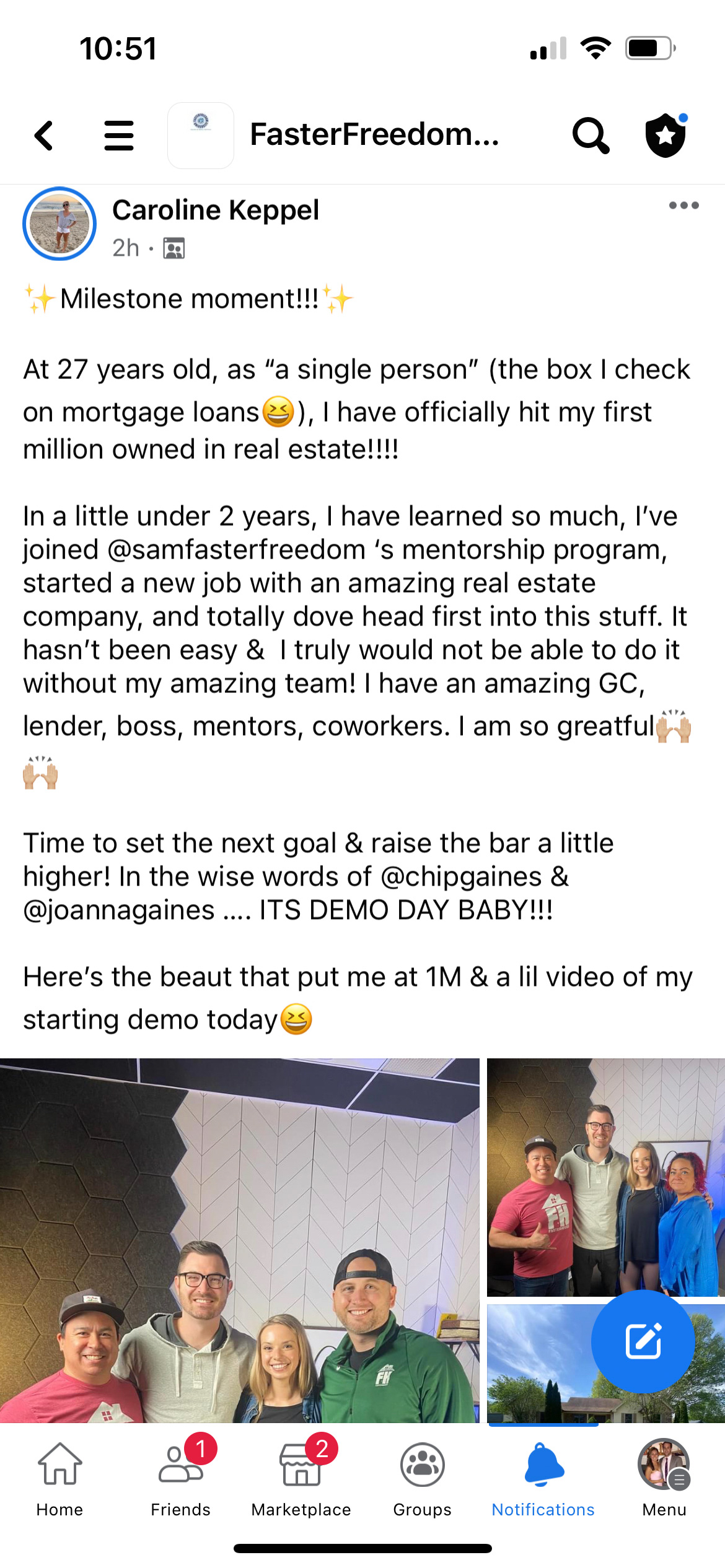This screenshot has height=1568, width=725.
Task: Compose a new post with floating button
Action: (x=643, y=1341)
